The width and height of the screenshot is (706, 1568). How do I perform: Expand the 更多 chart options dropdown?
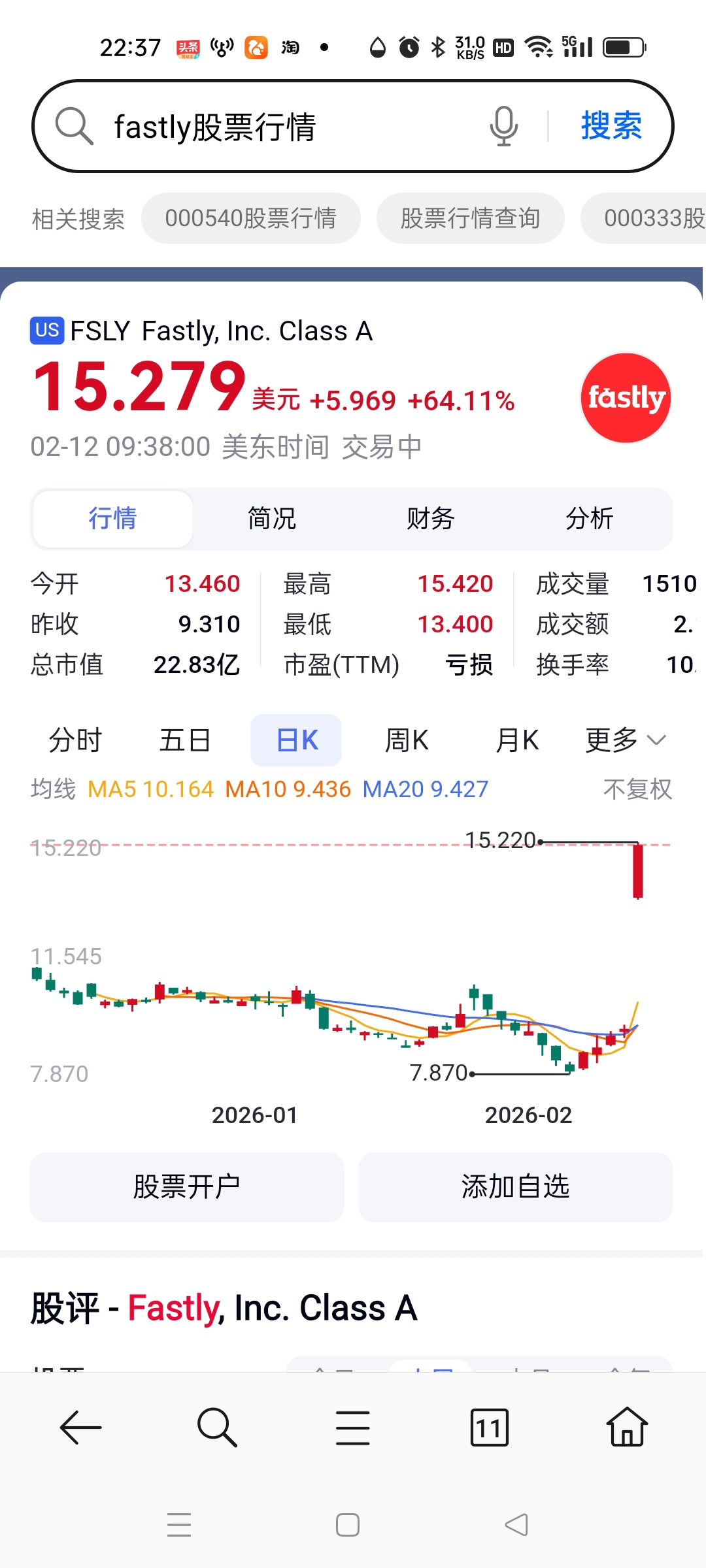point(626,740)
